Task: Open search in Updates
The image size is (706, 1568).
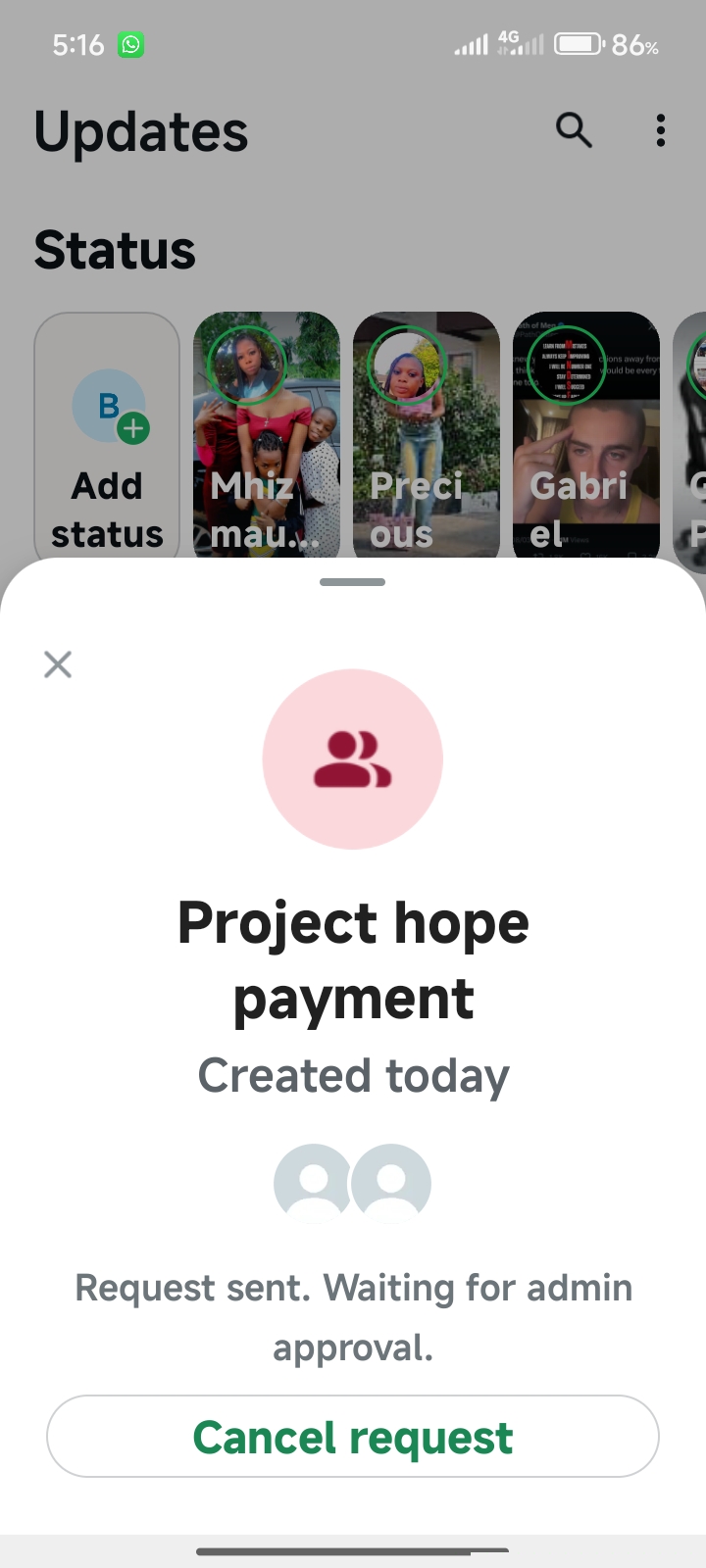Action: point(574,130)
